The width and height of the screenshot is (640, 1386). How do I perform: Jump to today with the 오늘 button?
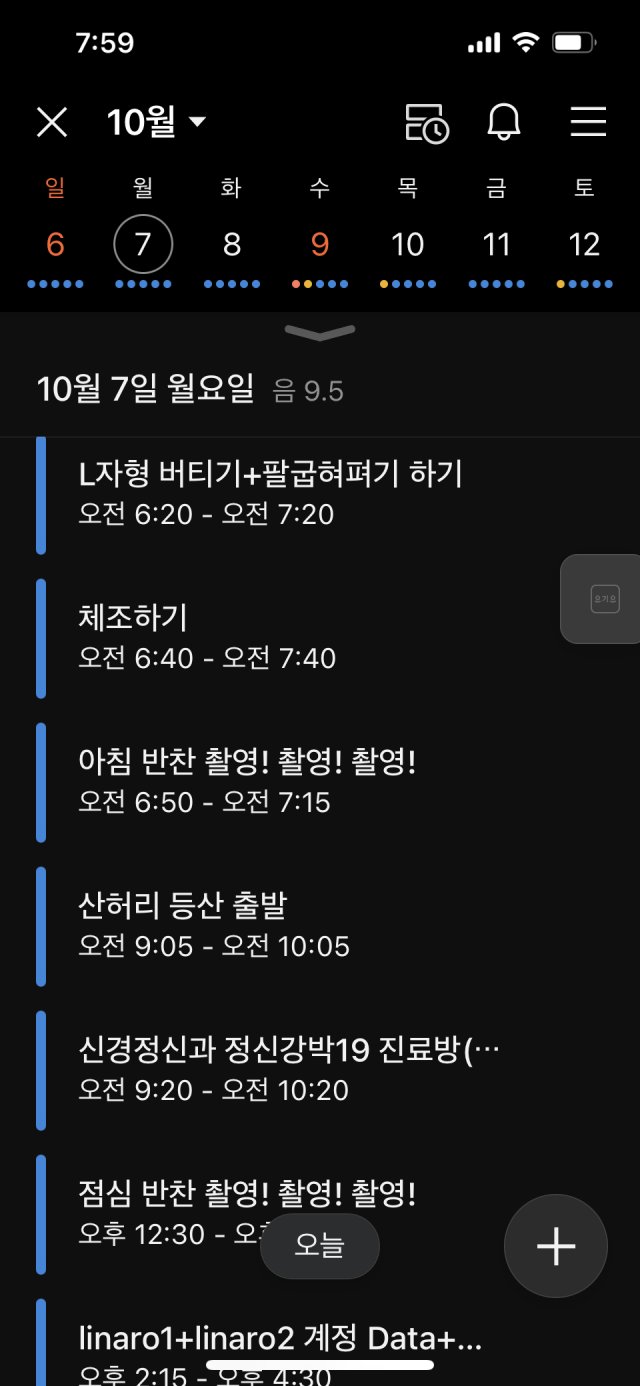320,1246
